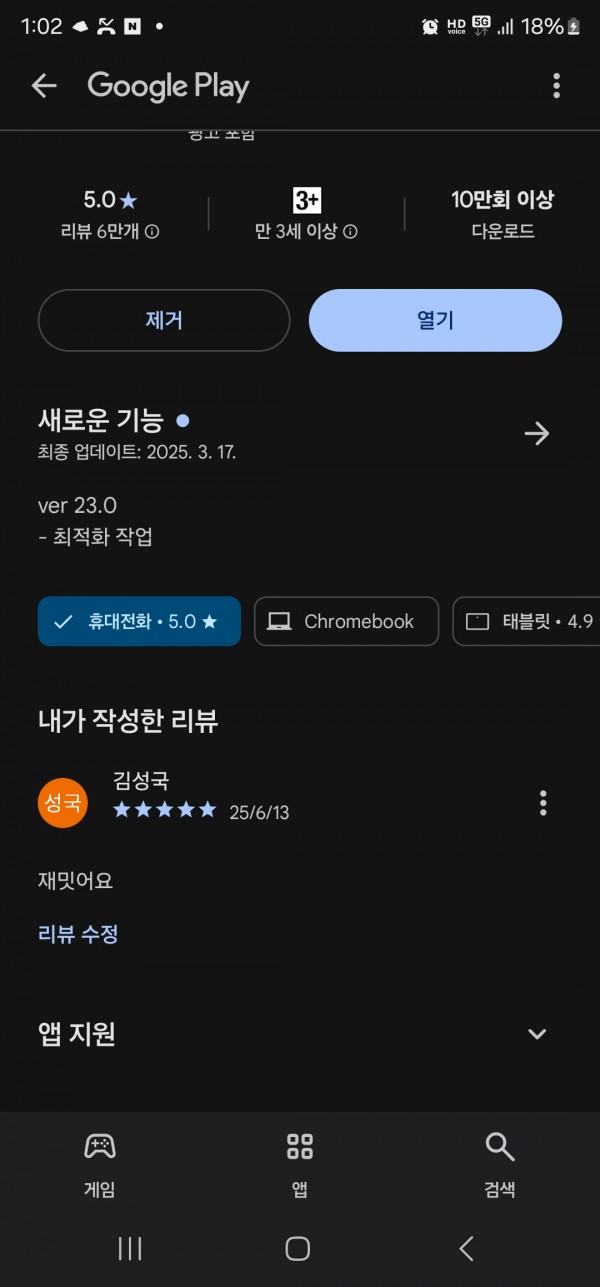Image resolution: width=600 pixels, height=1287 pixels.
Task: Open the app with the 열기 button
Action: [x=435, y=320]
